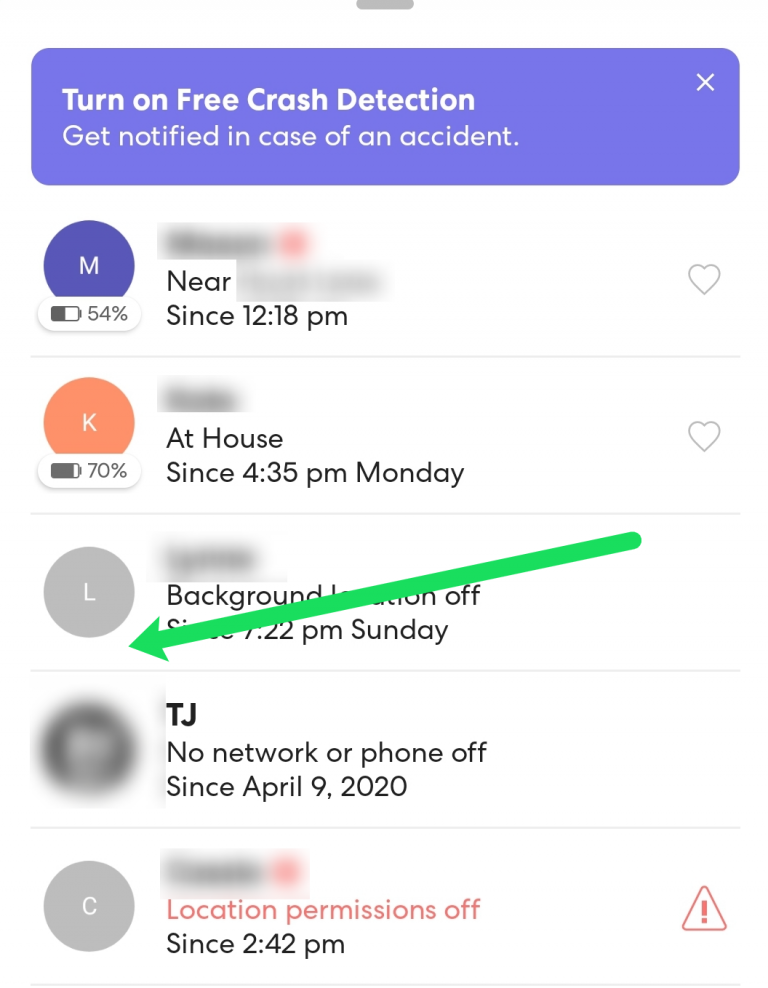Expand member C's row for details
The image size is (768, 988).
pos(384,906)
